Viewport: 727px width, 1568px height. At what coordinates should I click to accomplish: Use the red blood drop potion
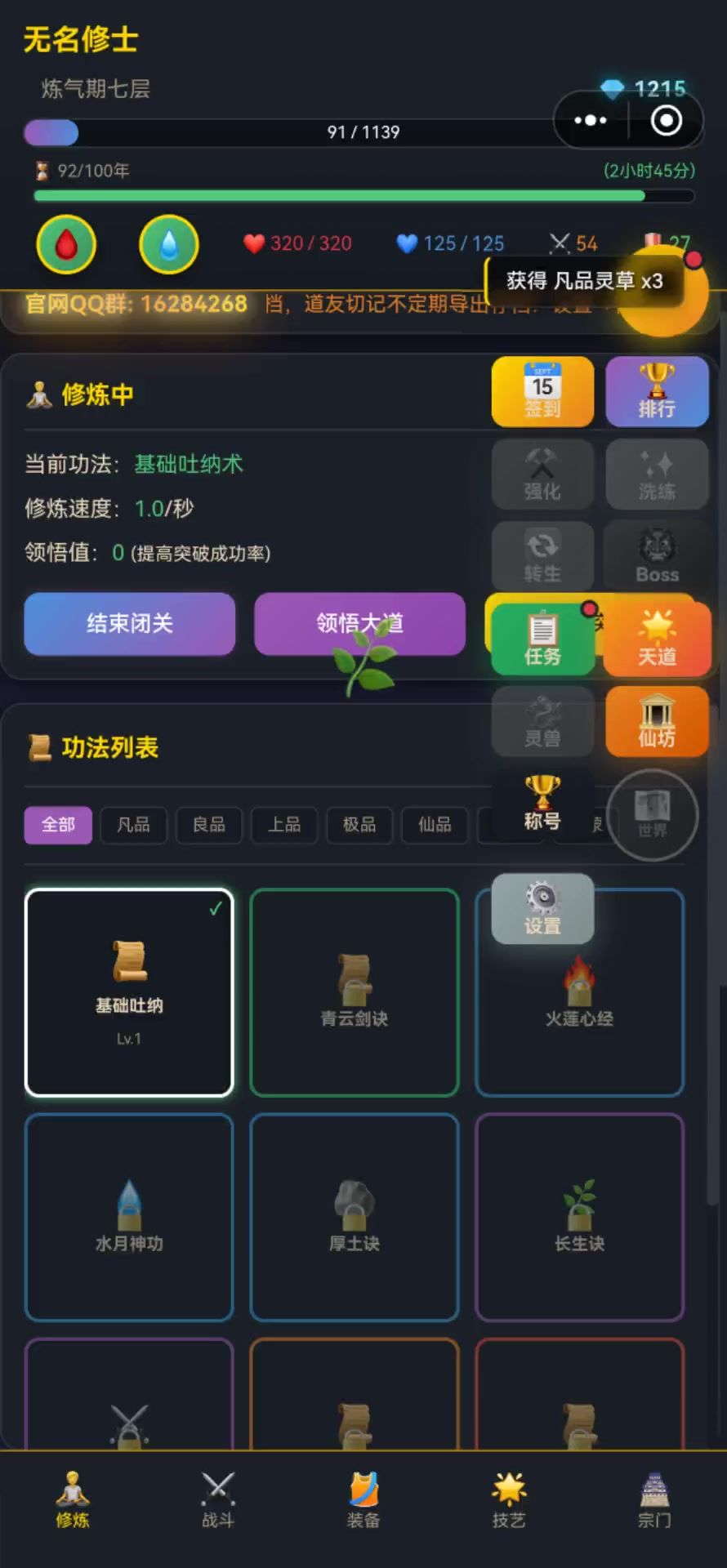tap(66, 244)
